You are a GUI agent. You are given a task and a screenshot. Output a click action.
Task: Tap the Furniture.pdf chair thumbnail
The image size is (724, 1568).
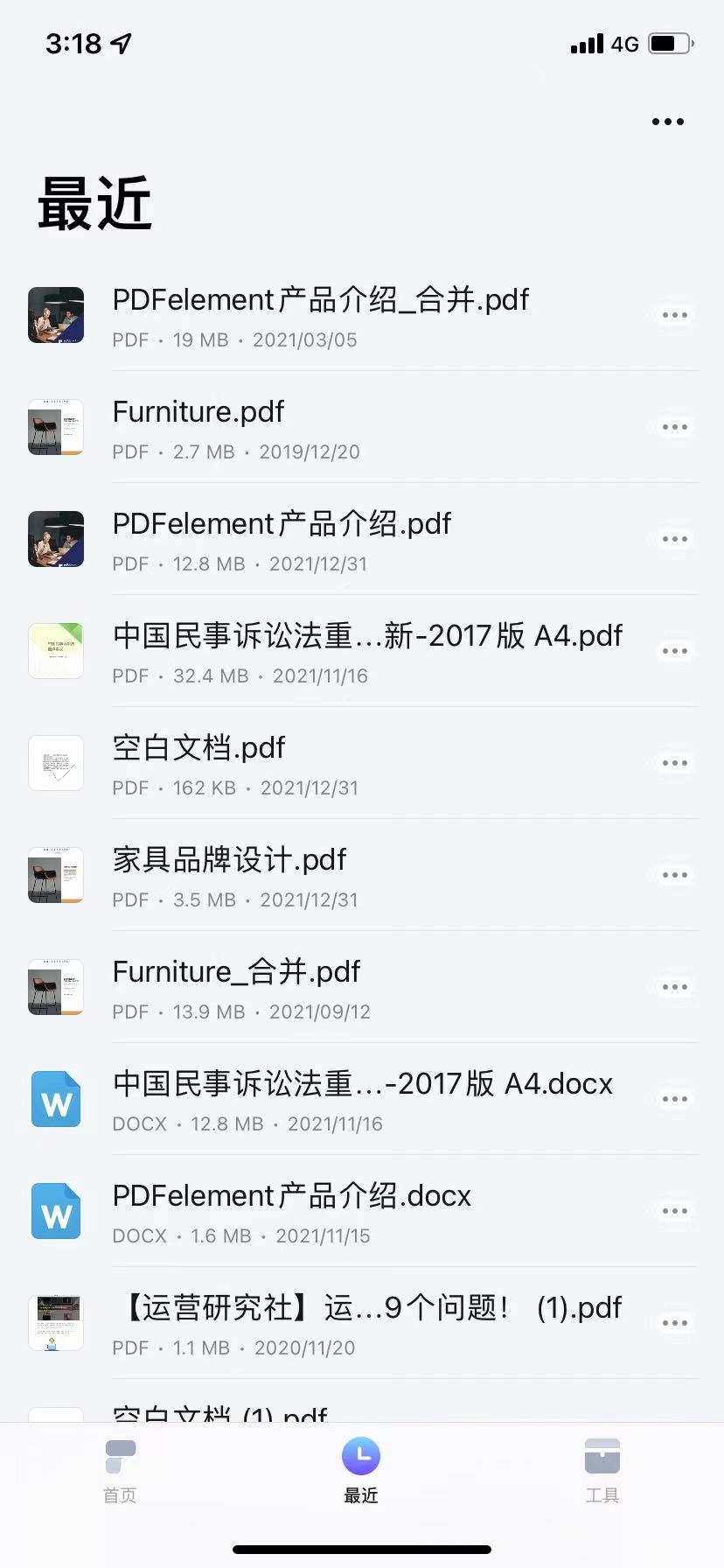55,428
